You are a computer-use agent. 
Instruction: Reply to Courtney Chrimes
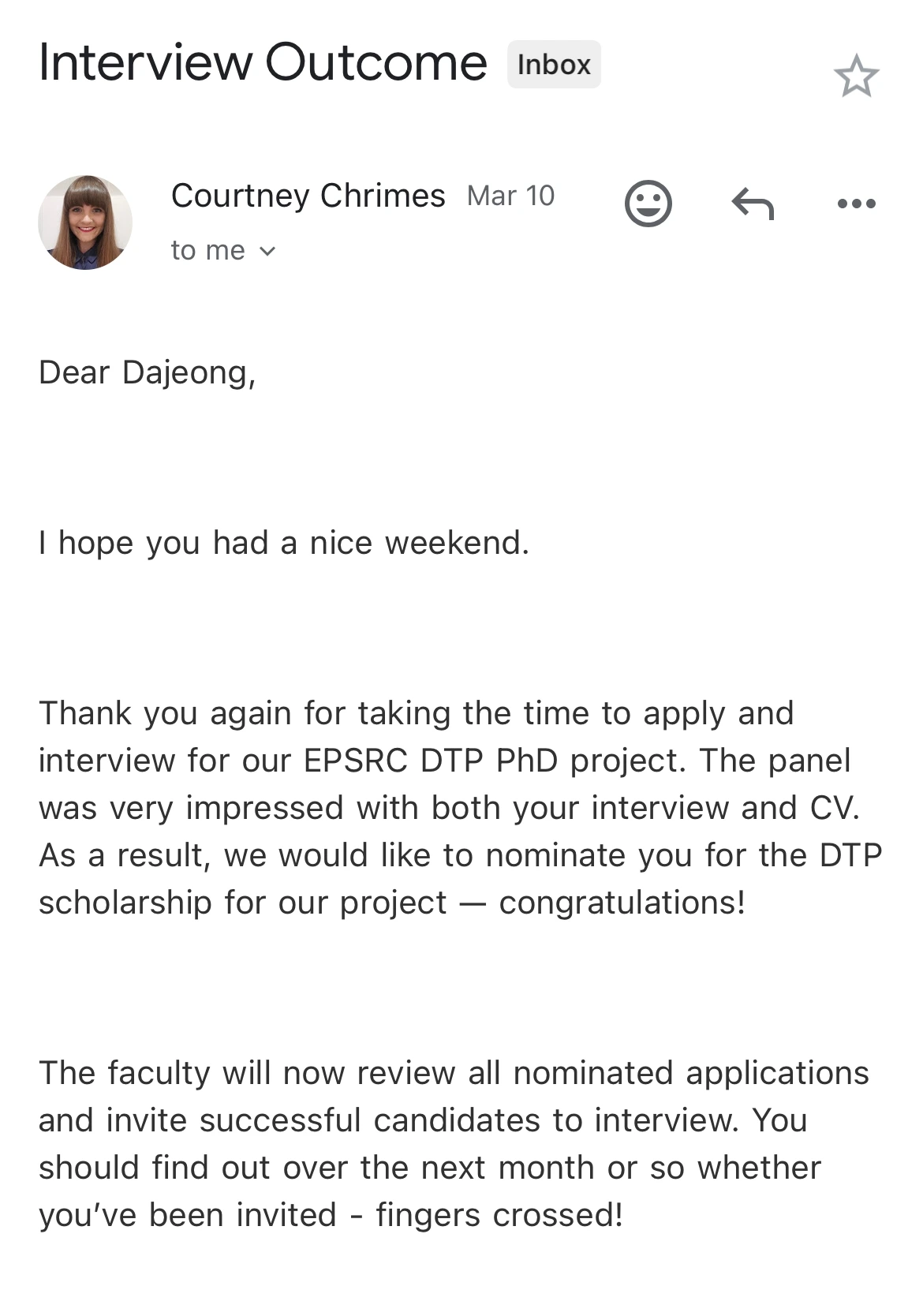(753, 204)
